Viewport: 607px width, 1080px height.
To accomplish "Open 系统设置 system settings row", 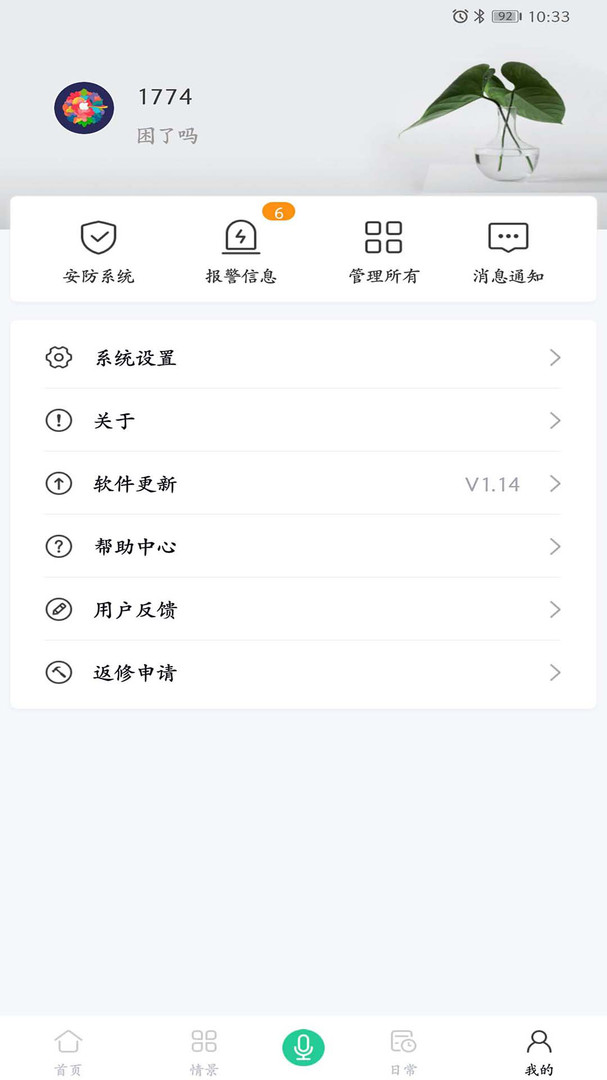I will click(303, 357).
